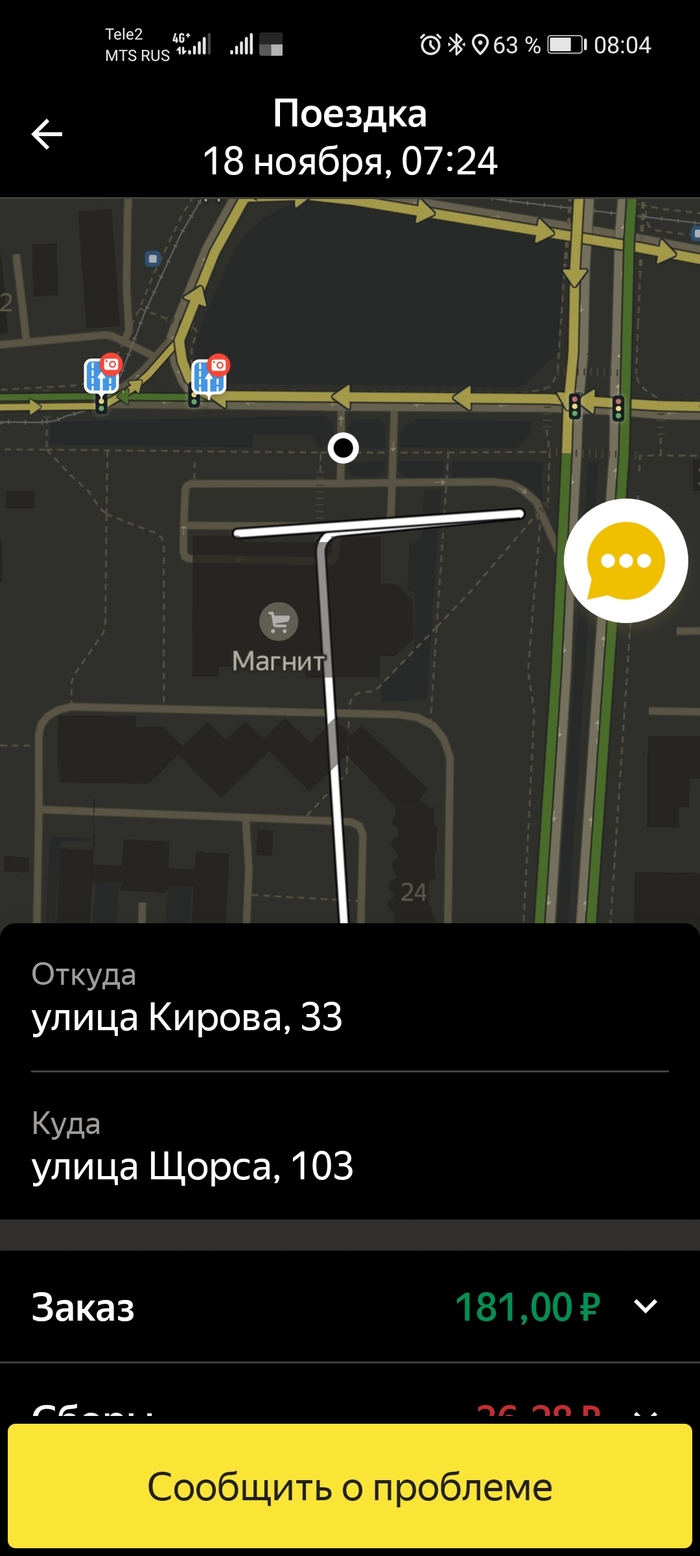Expand the Заказ 181,00 ₽ details

tap(646, 1306)
